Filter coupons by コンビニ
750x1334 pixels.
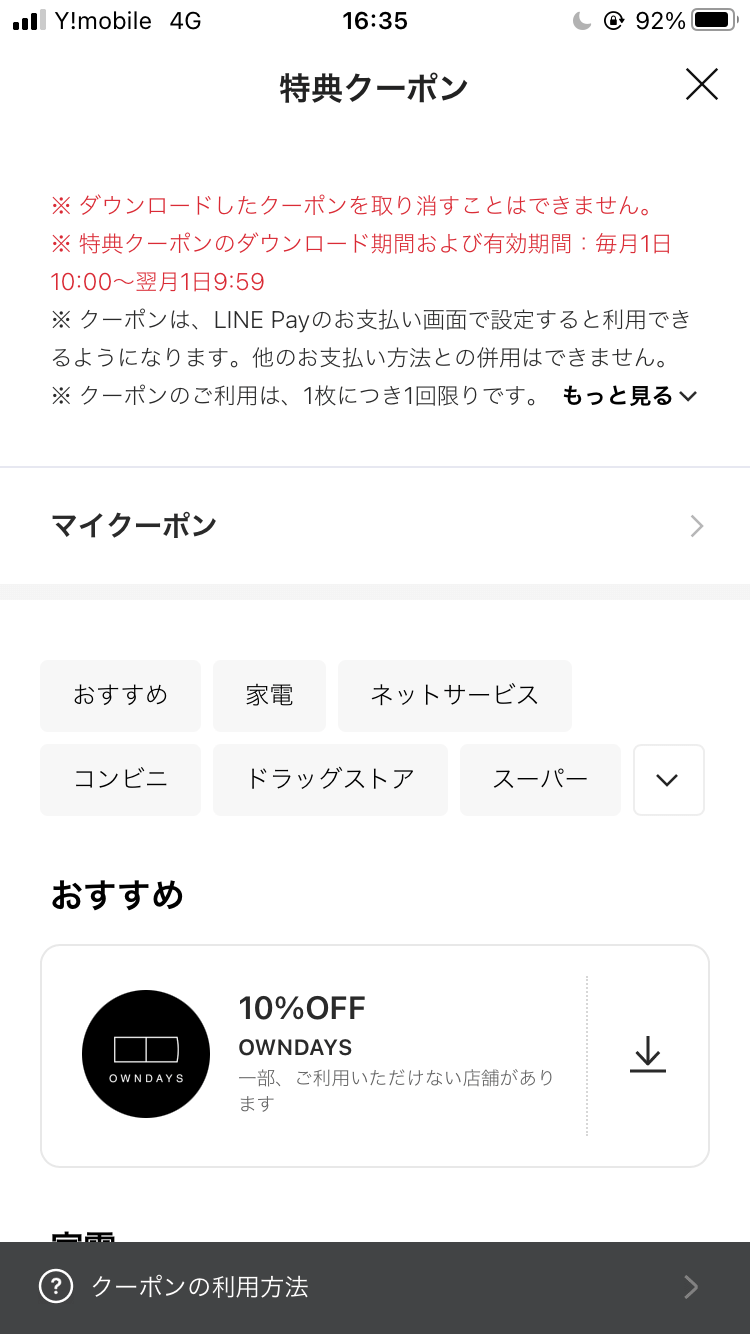coord(120,779)
